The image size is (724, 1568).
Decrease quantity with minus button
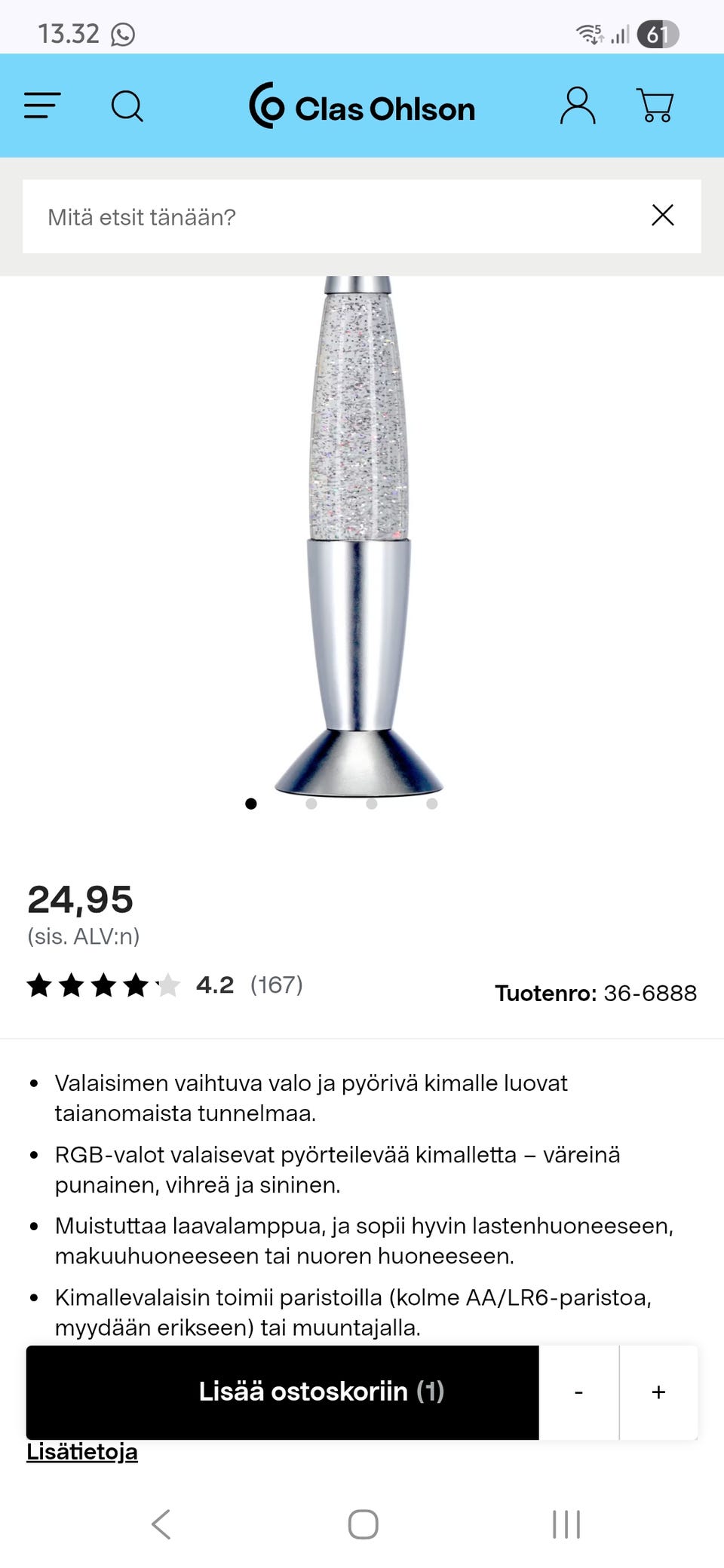578,1392
